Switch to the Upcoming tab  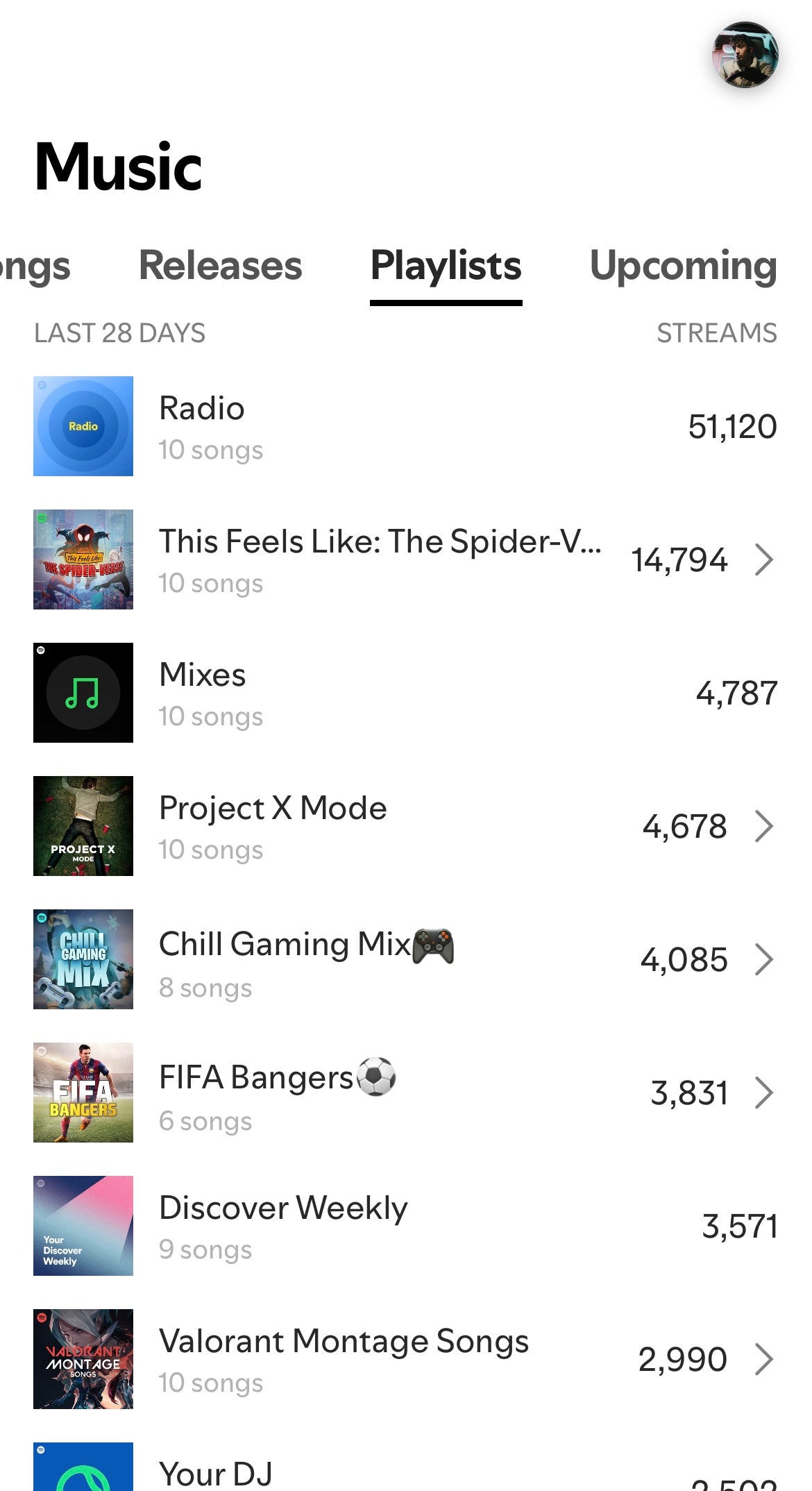(x=683, y=266)
